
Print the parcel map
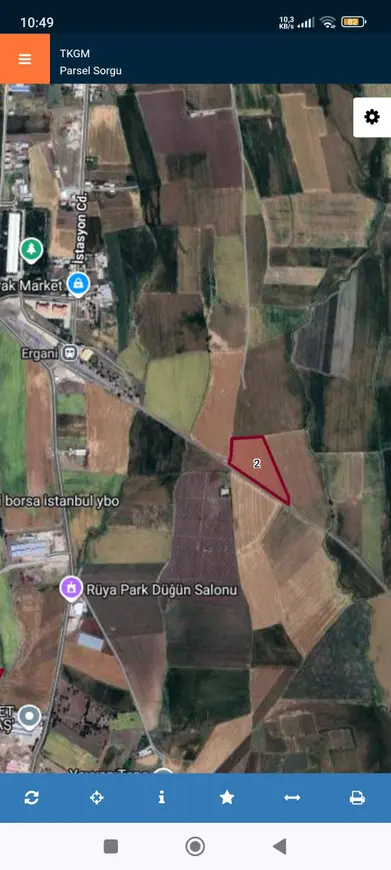(357, 798)
